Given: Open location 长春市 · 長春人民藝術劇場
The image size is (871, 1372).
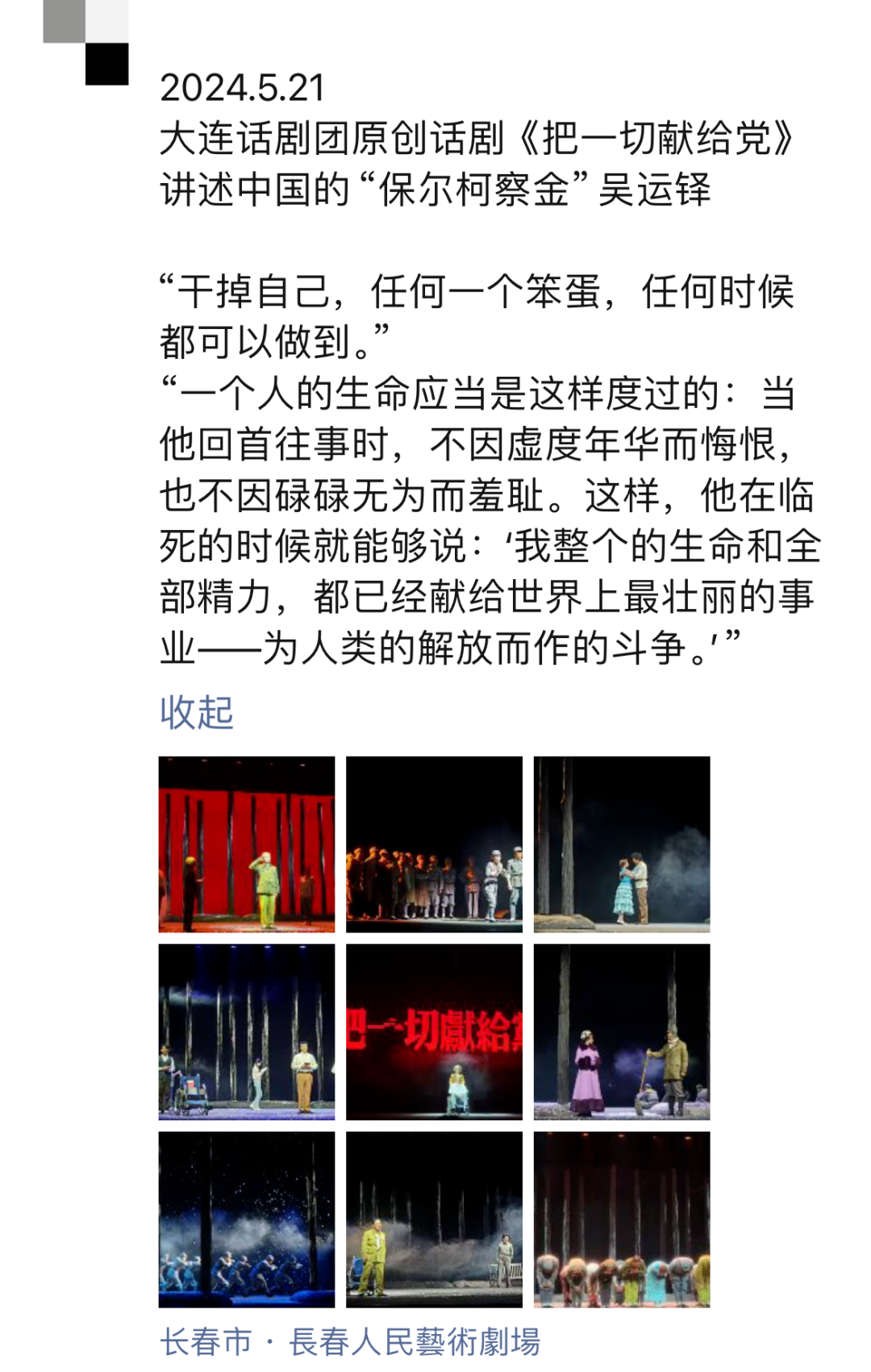Looking at the screenshot, I should [349, 1342].
